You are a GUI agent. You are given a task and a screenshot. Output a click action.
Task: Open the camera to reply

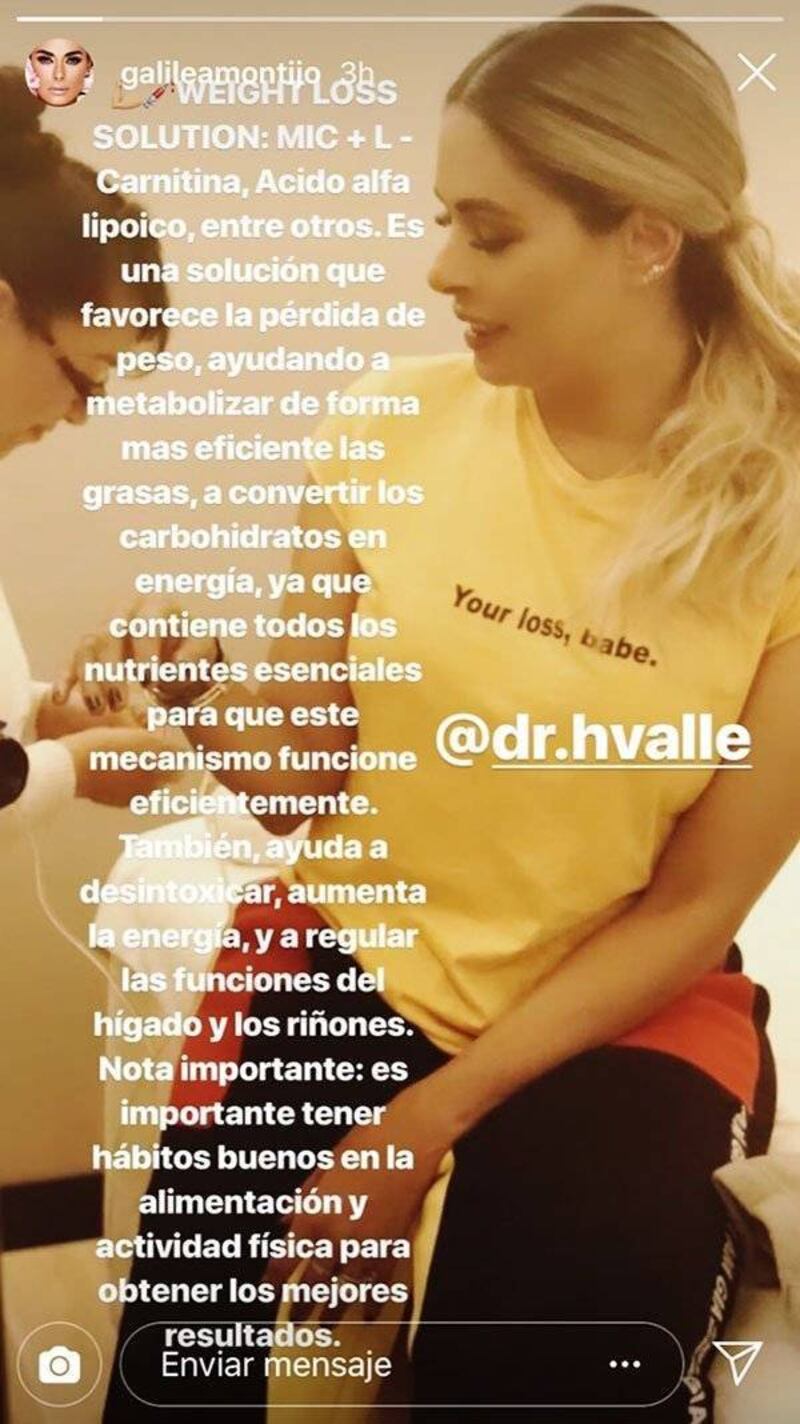click(58, 1363)
